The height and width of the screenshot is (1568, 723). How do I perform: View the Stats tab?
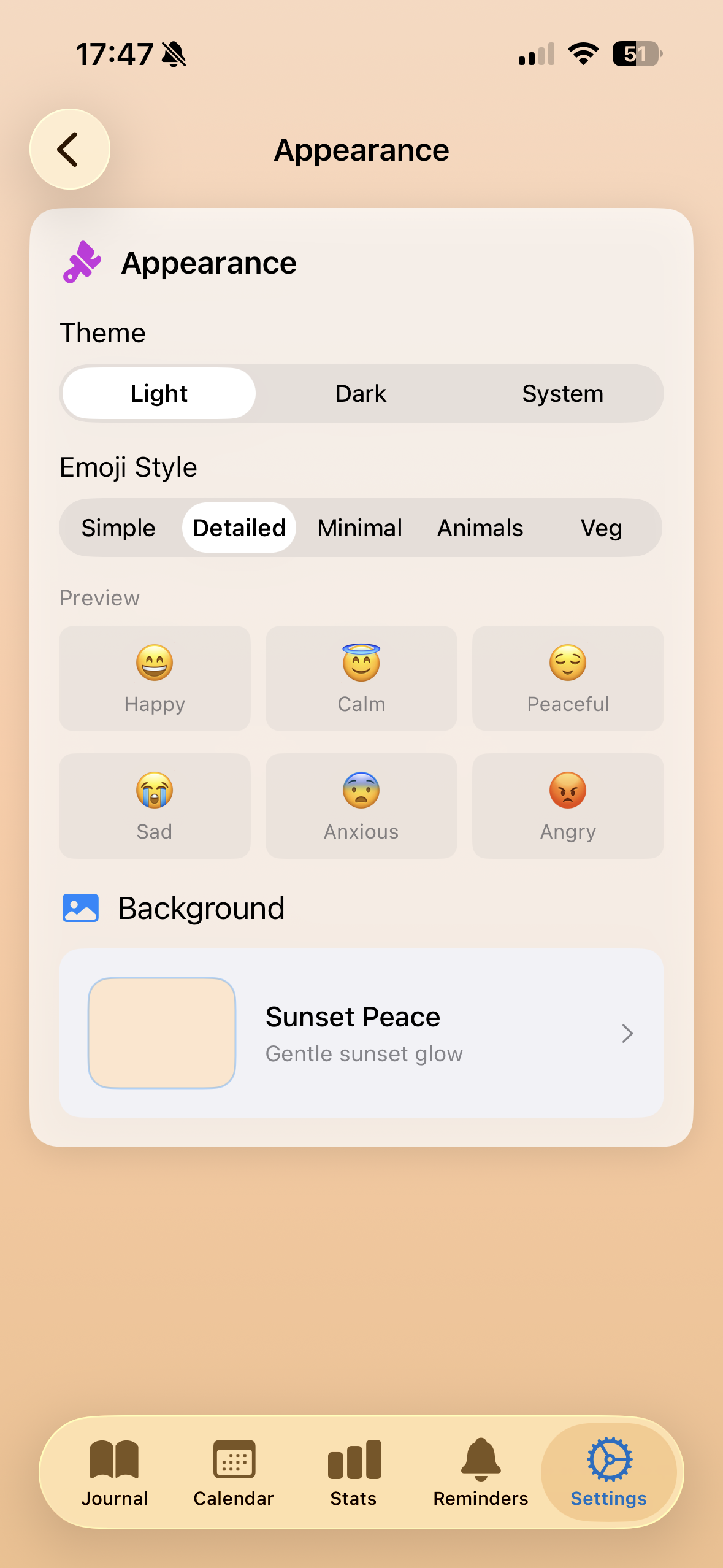[354, 1472]
